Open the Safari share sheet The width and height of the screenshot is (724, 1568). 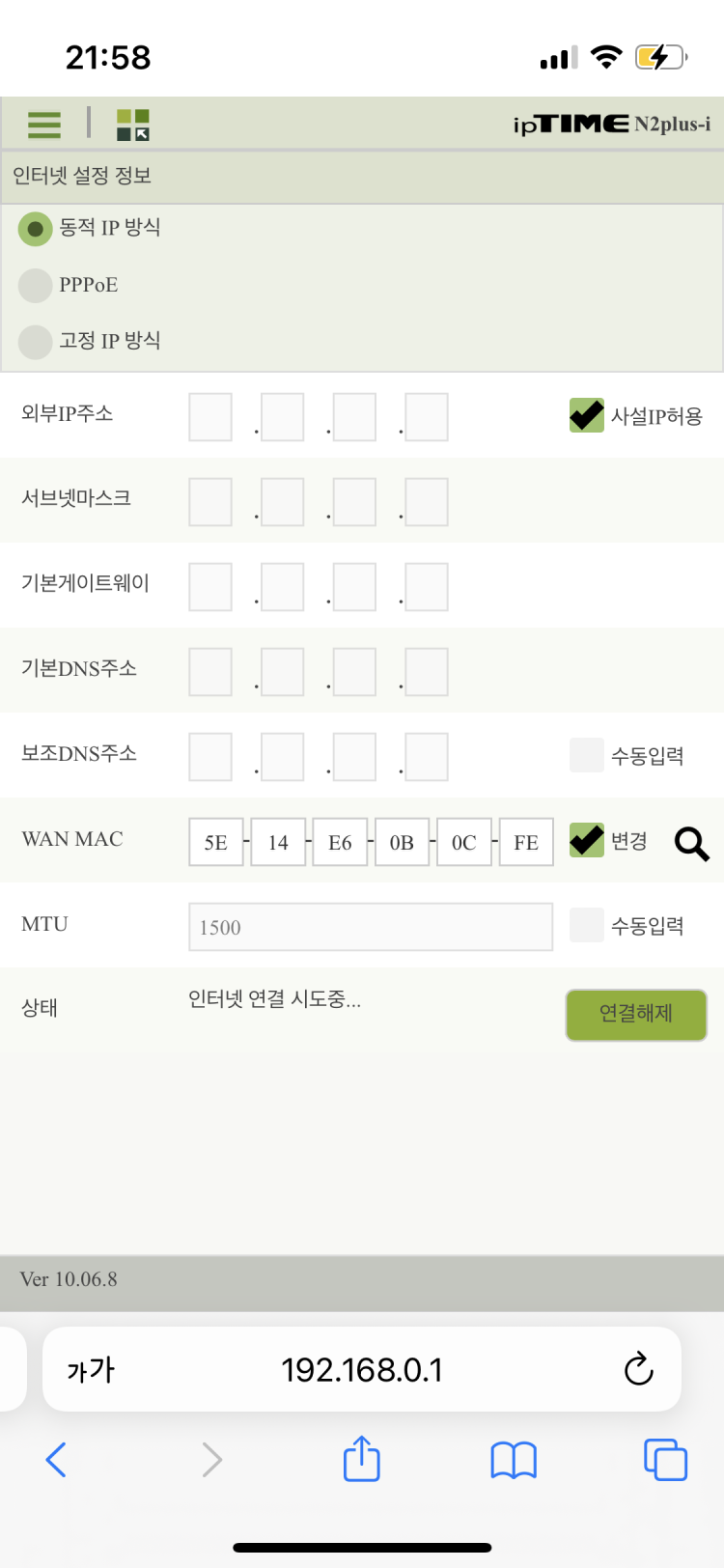pyautogui.click(x=361, y=1460)
